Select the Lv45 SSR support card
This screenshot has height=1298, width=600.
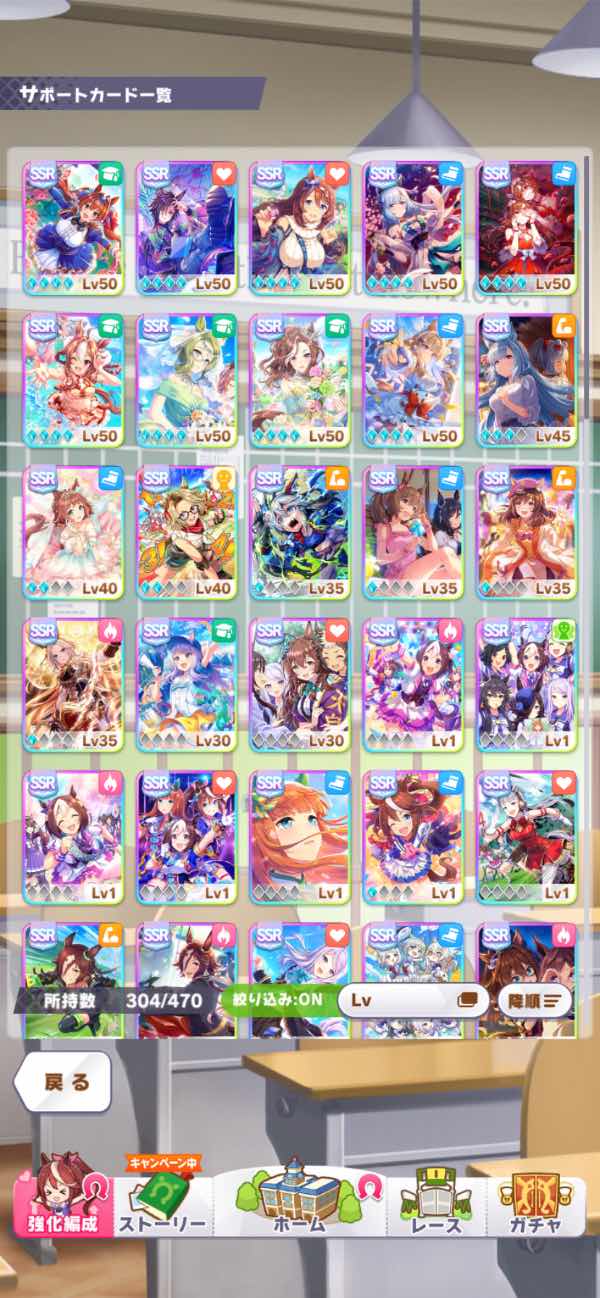527,379
